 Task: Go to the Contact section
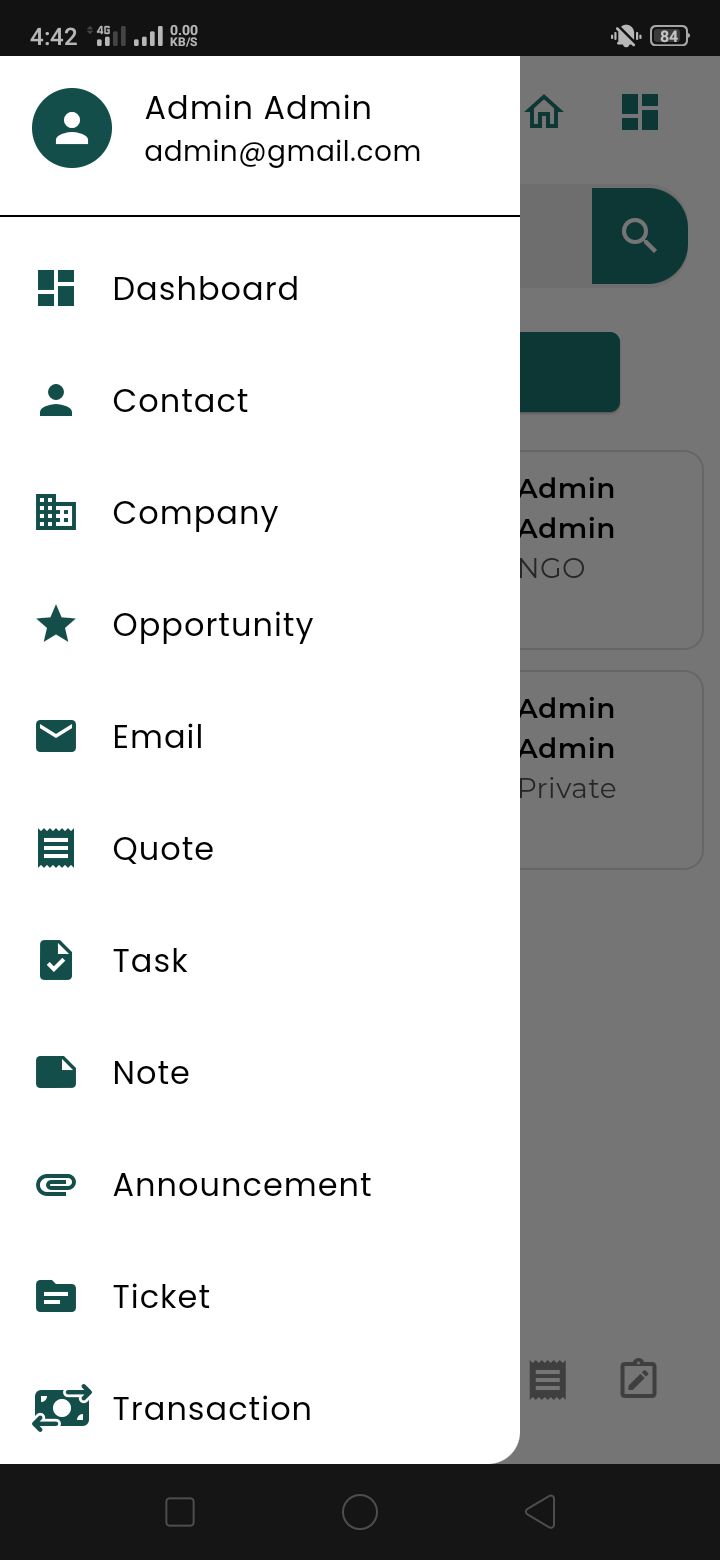pos(180,401)
